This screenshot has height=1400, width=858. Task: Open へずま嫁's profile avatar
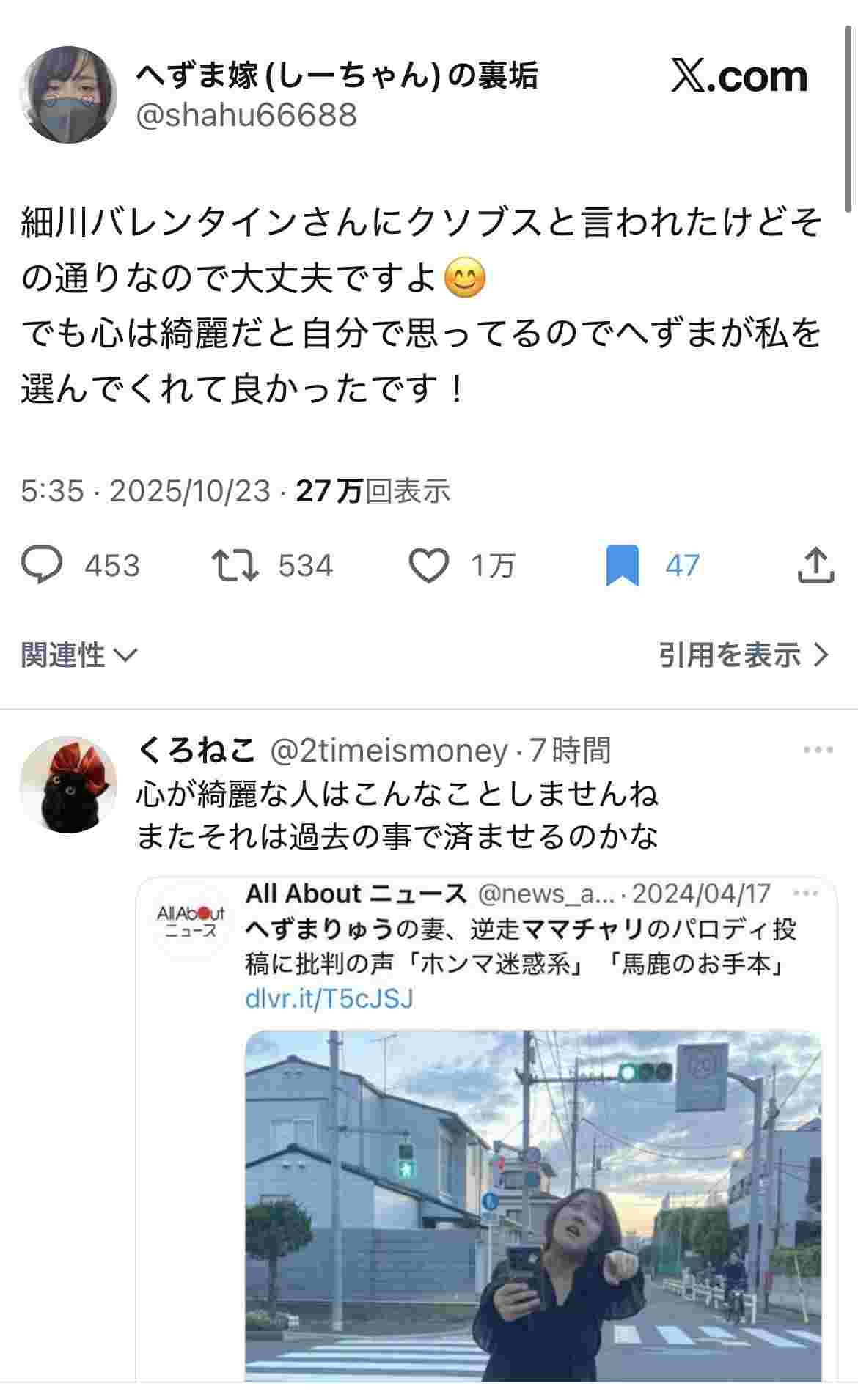click(67, 95)
